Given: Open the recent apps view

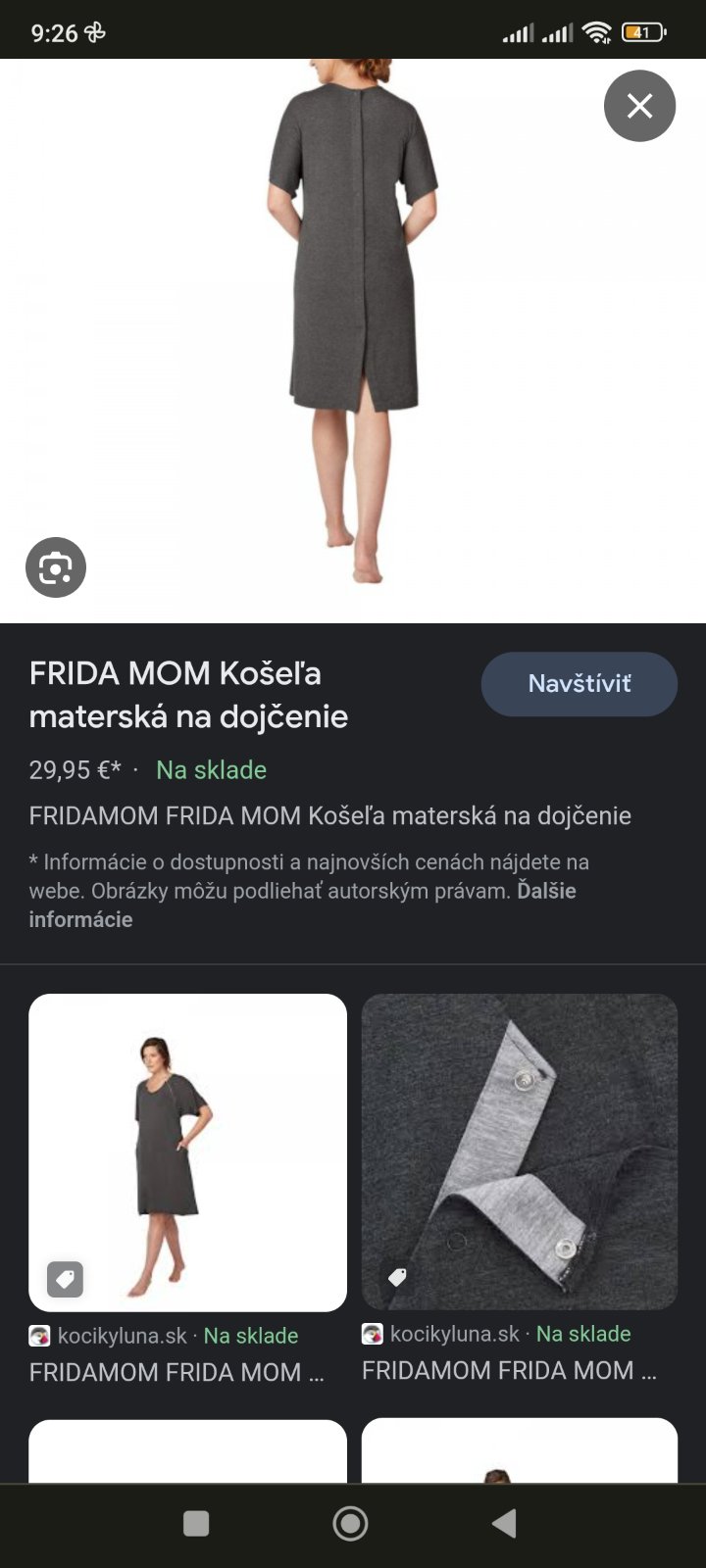Looking at the screenshot, I should point(196,1523).
